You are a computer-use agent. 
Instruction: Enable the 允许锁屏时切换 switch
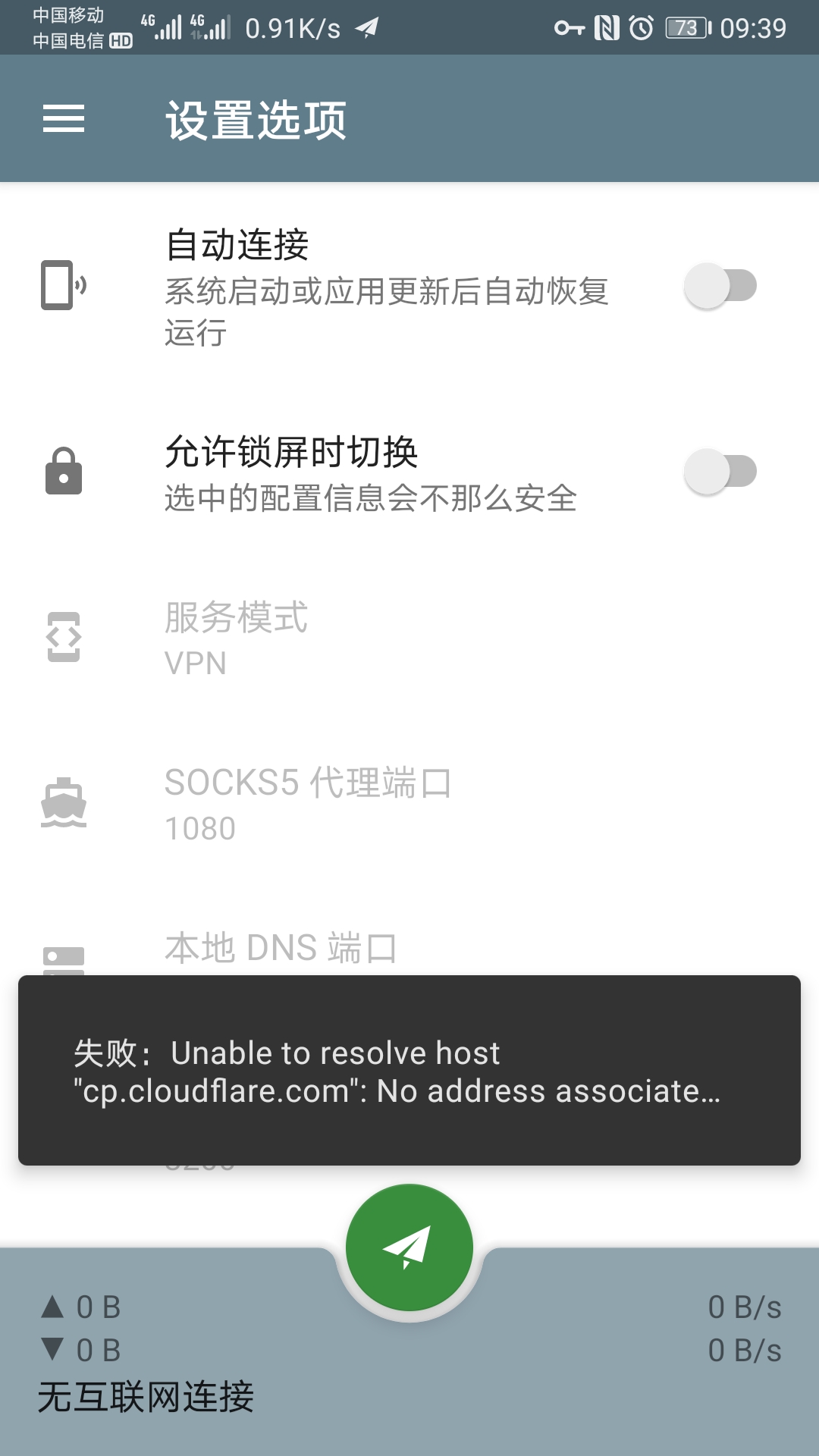[x=720, y=472]
